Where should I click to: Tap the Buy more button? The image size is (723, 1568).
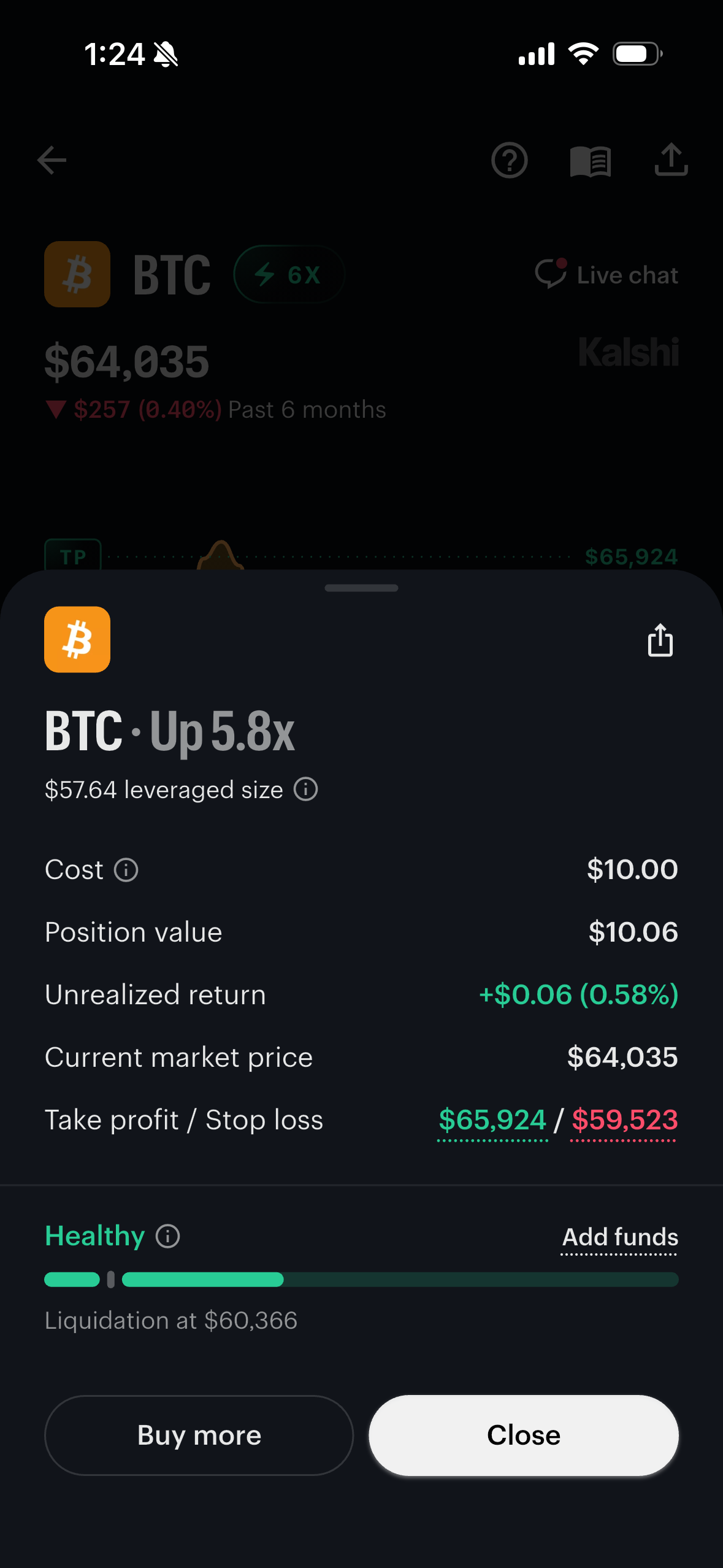pyautogui.click(x=199, y=1435)
